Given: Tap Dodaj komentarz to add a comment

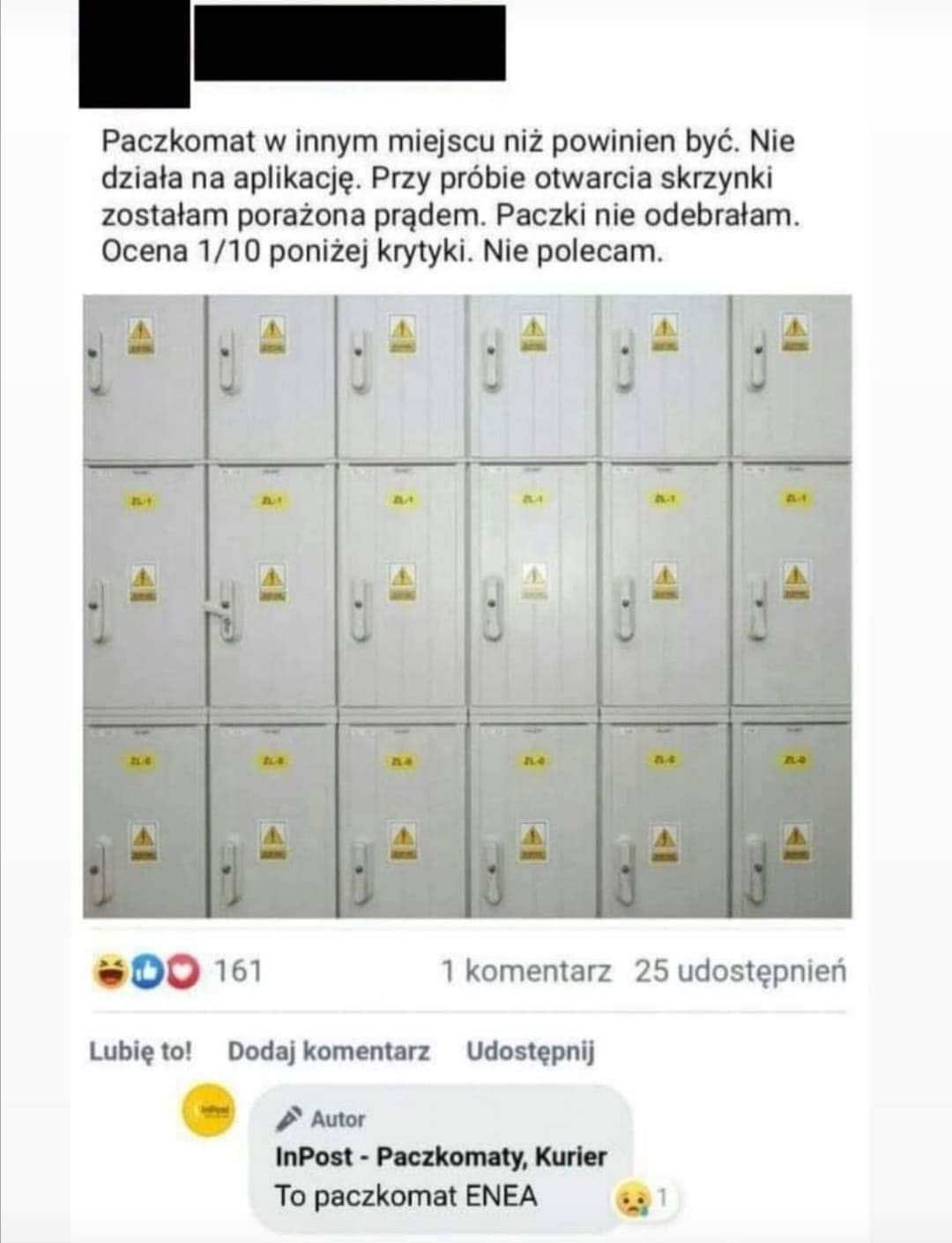Looking at the screenshot, I should pyautogui.click(x=329, y=1051).
